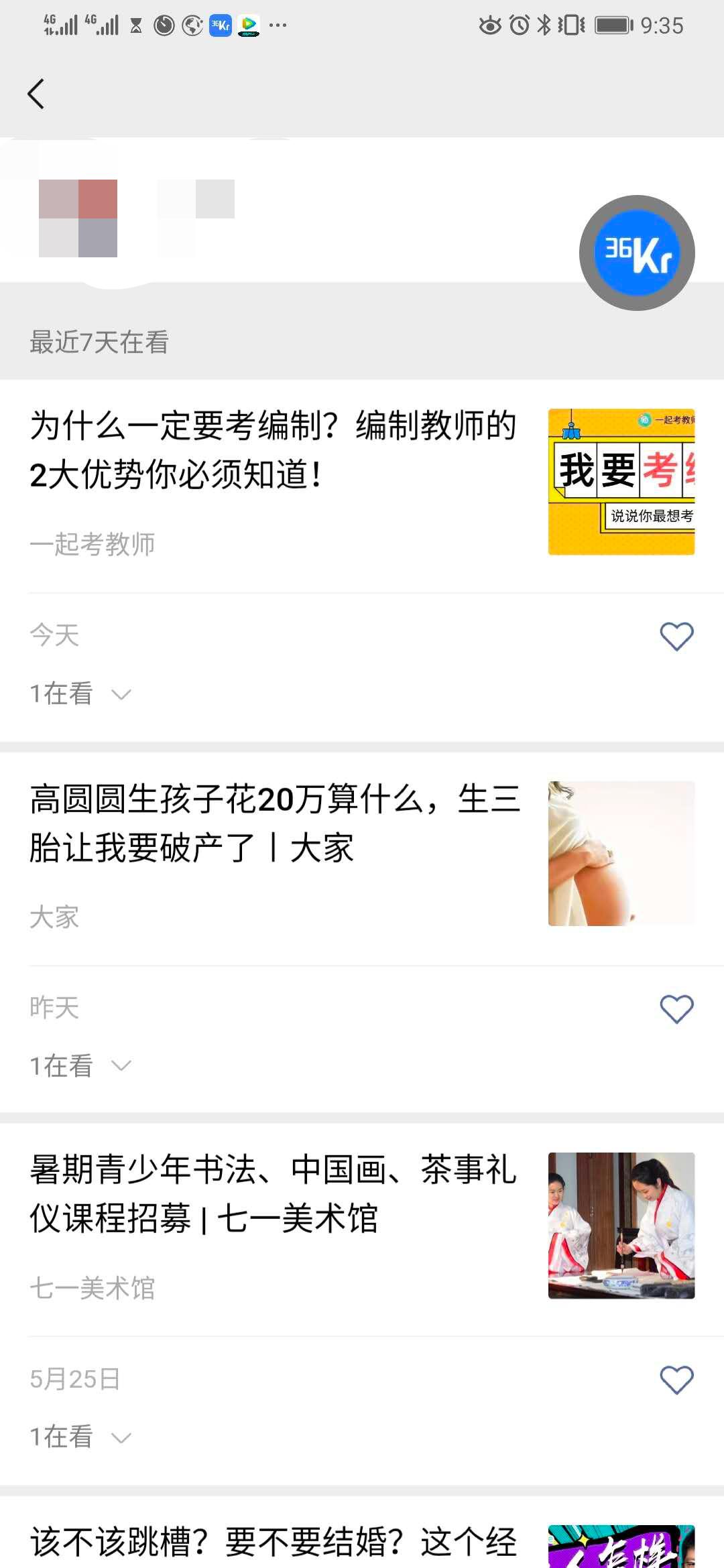724x1568 pixels.
Task: Expand 1在看 under the 5月25日 article
Action: (x=80, y=1437)
